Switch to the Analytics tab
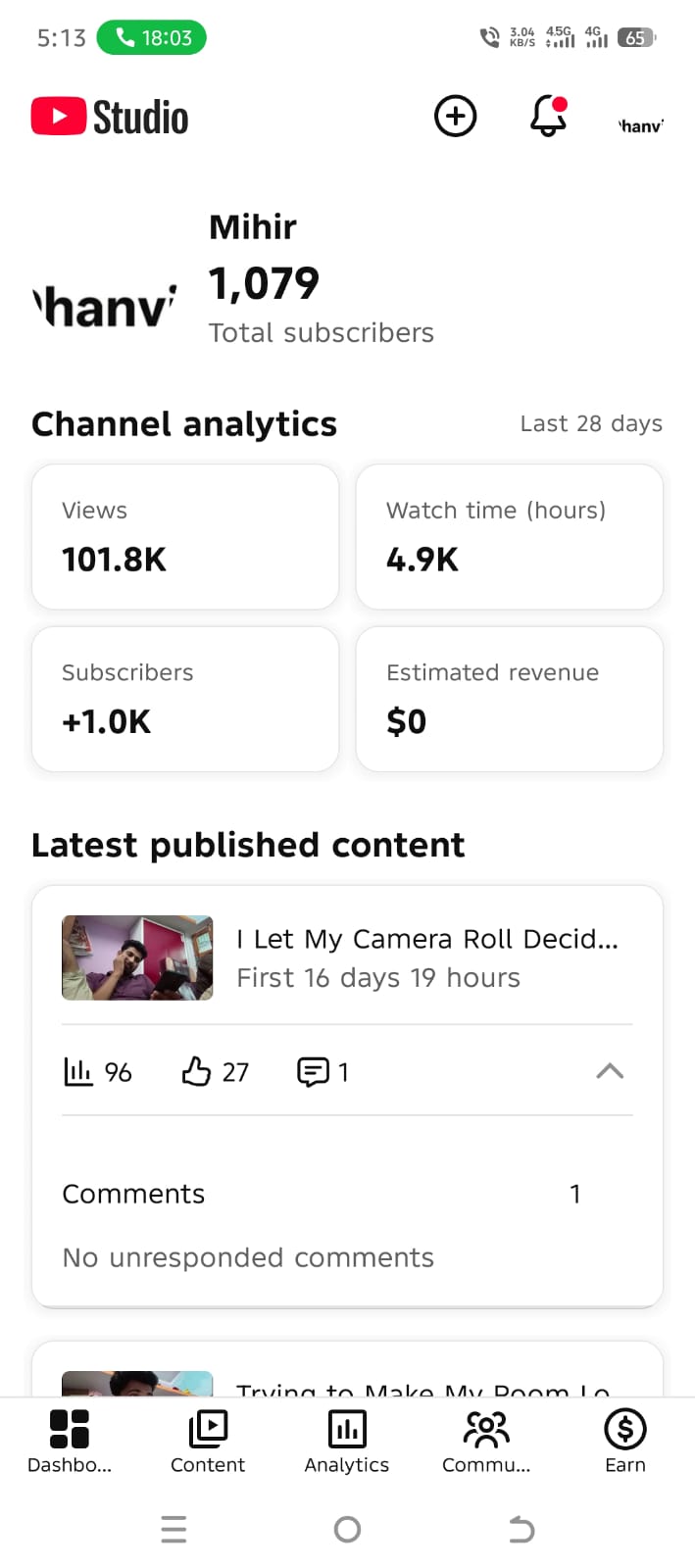The height and width of the screenshot is (1568, 695). tap(347, 1441)
